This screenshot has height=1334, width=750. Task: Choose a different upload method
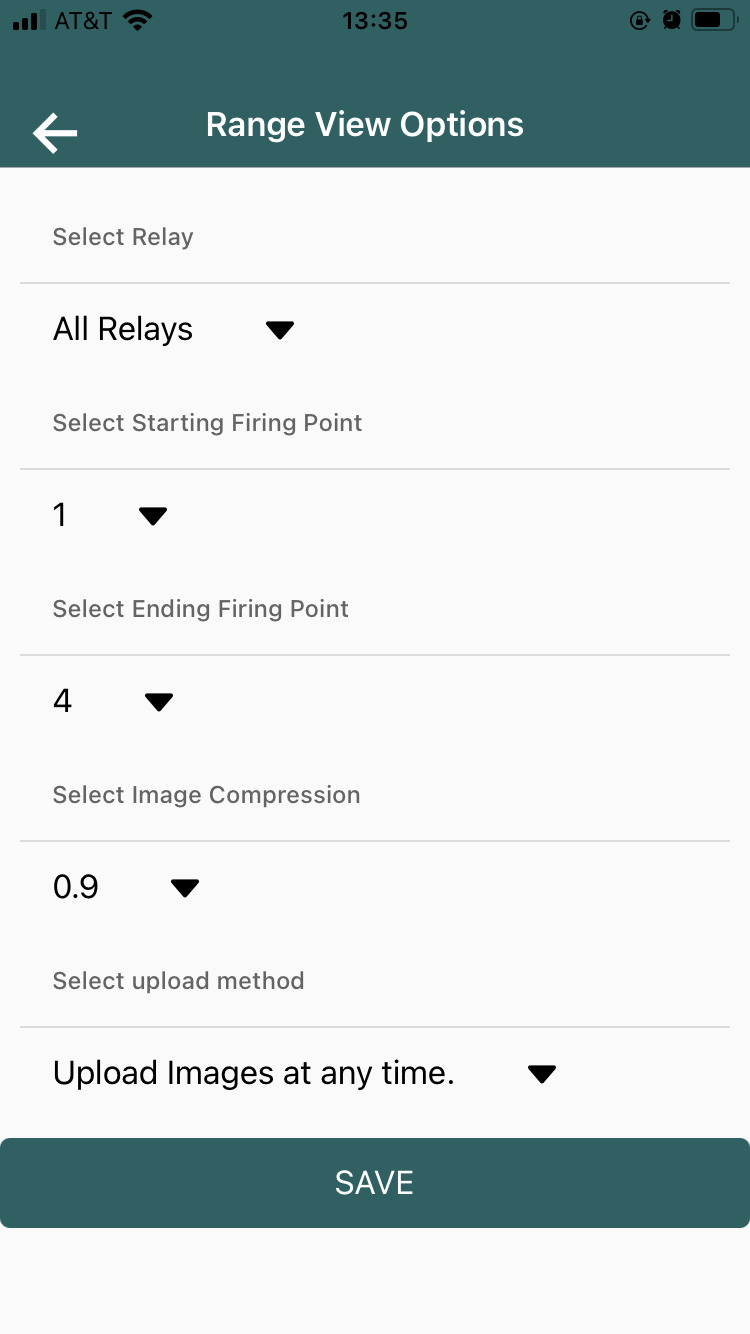pyautogui.click(x=303, y=1074)
